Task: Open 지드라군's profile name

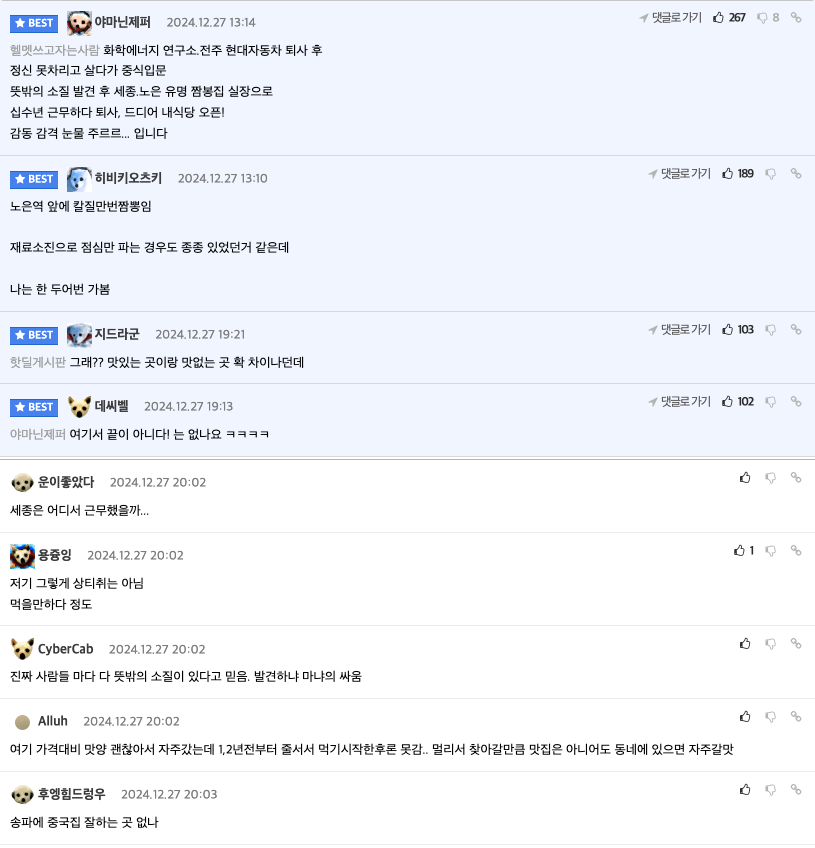Action: (117, 334)
